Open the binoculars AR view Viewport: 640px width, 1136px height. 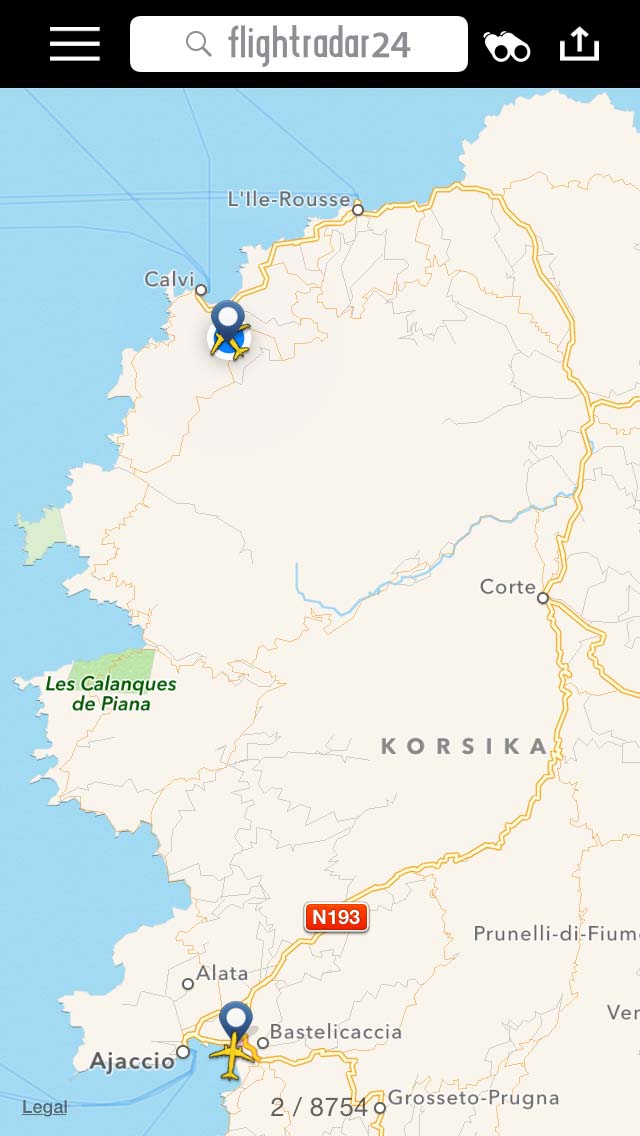(x=507, y=46)
